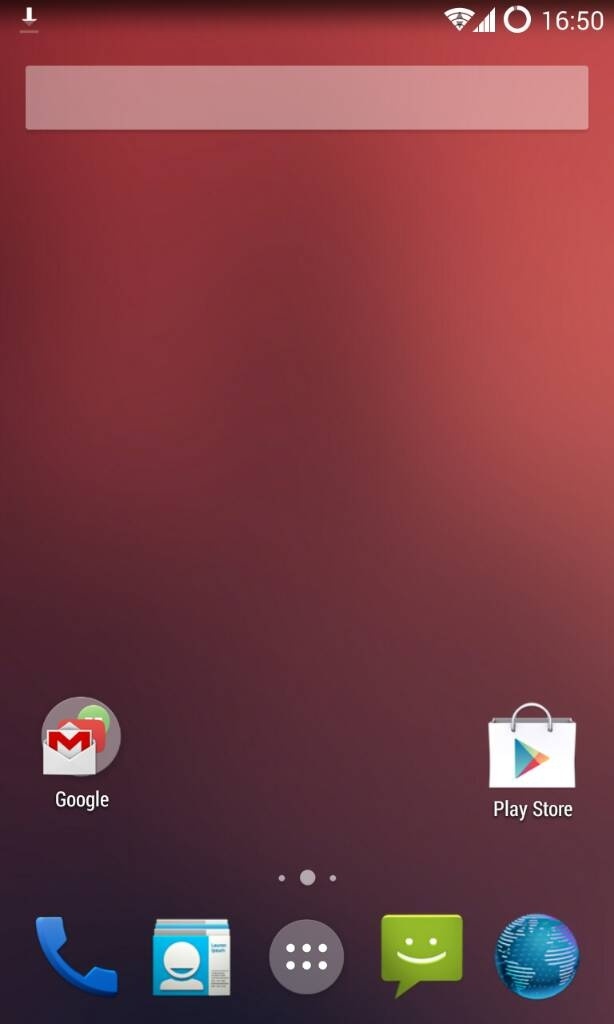Open the Google folder
Viewport: 614px width, 1024px height.
tap(81, 737)
